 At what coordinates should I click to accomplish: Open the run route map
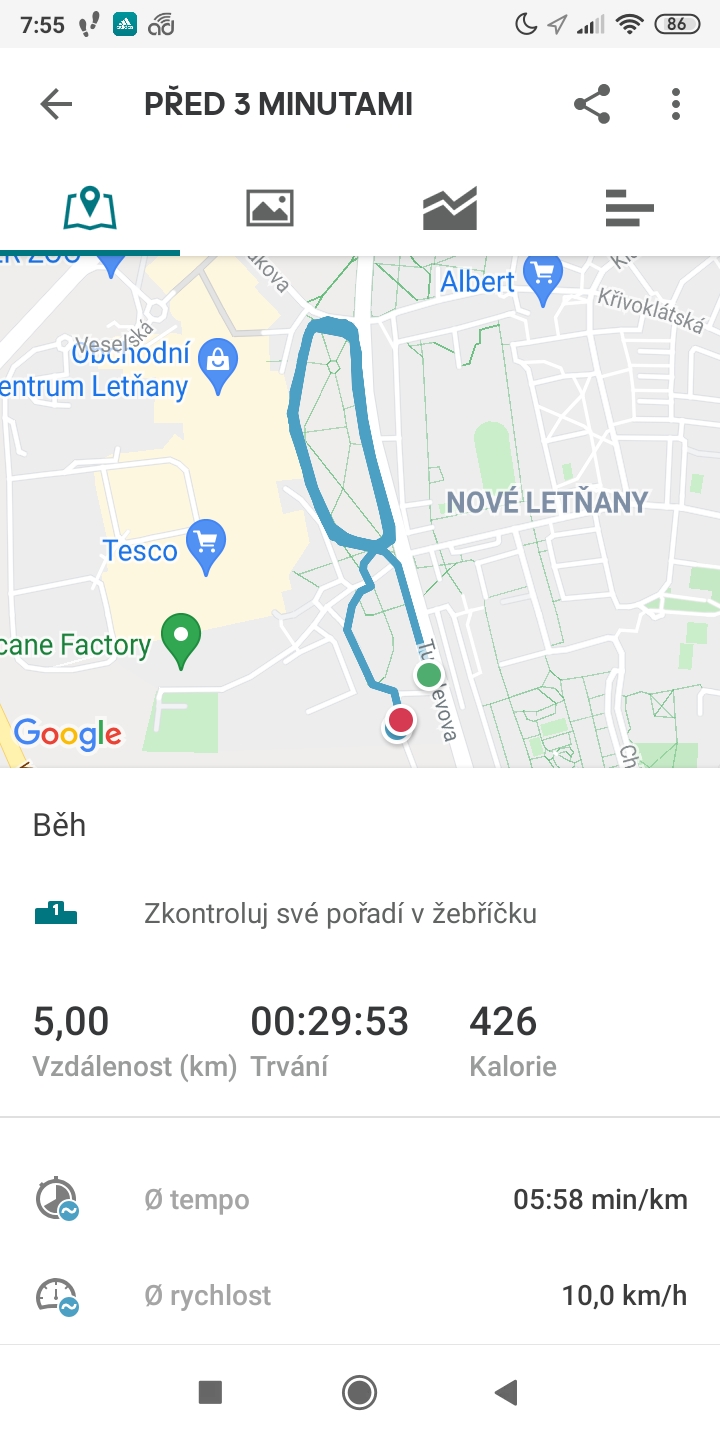click(x=360, y=512)
